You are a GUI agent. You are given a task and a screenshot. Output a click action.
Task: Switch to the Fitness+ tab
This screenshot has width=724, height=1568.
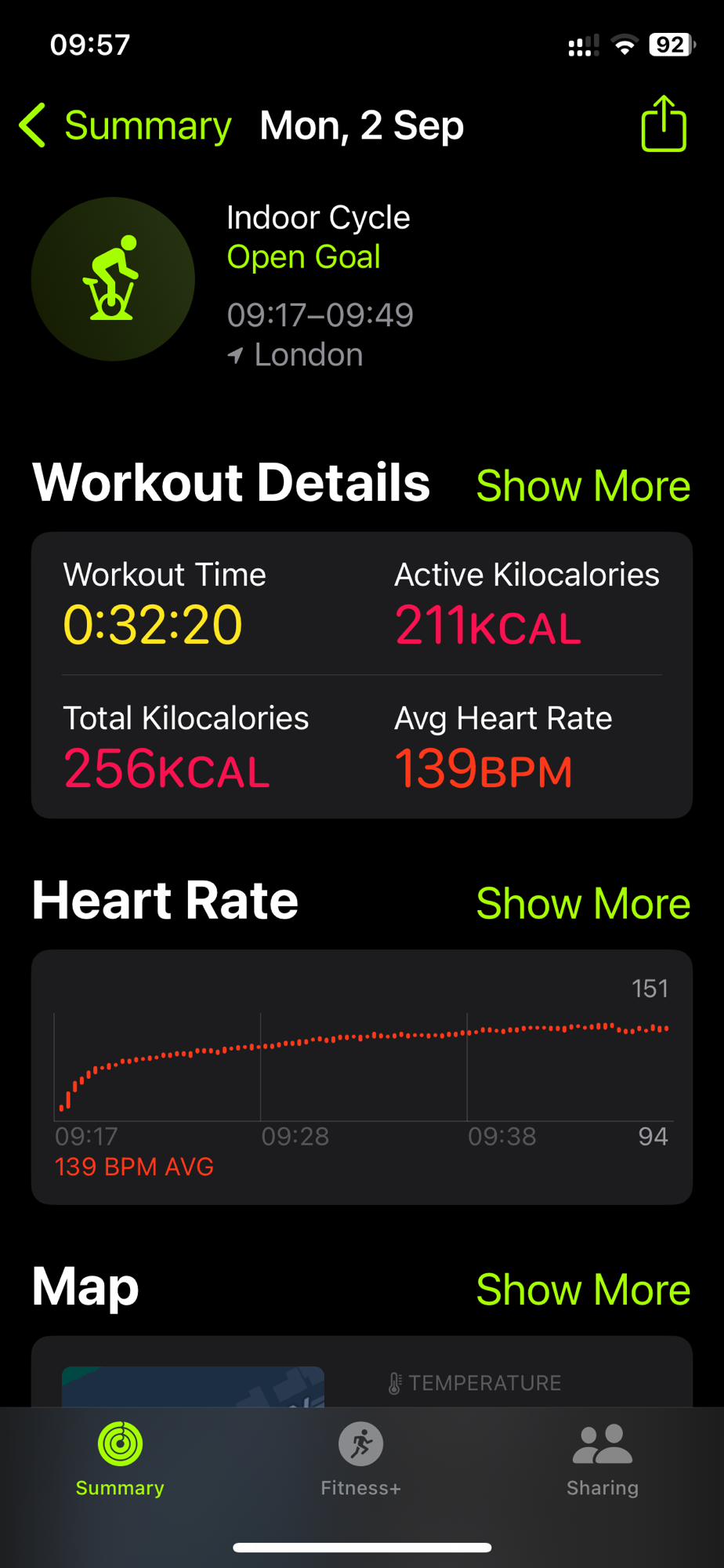click(360, 1459)
